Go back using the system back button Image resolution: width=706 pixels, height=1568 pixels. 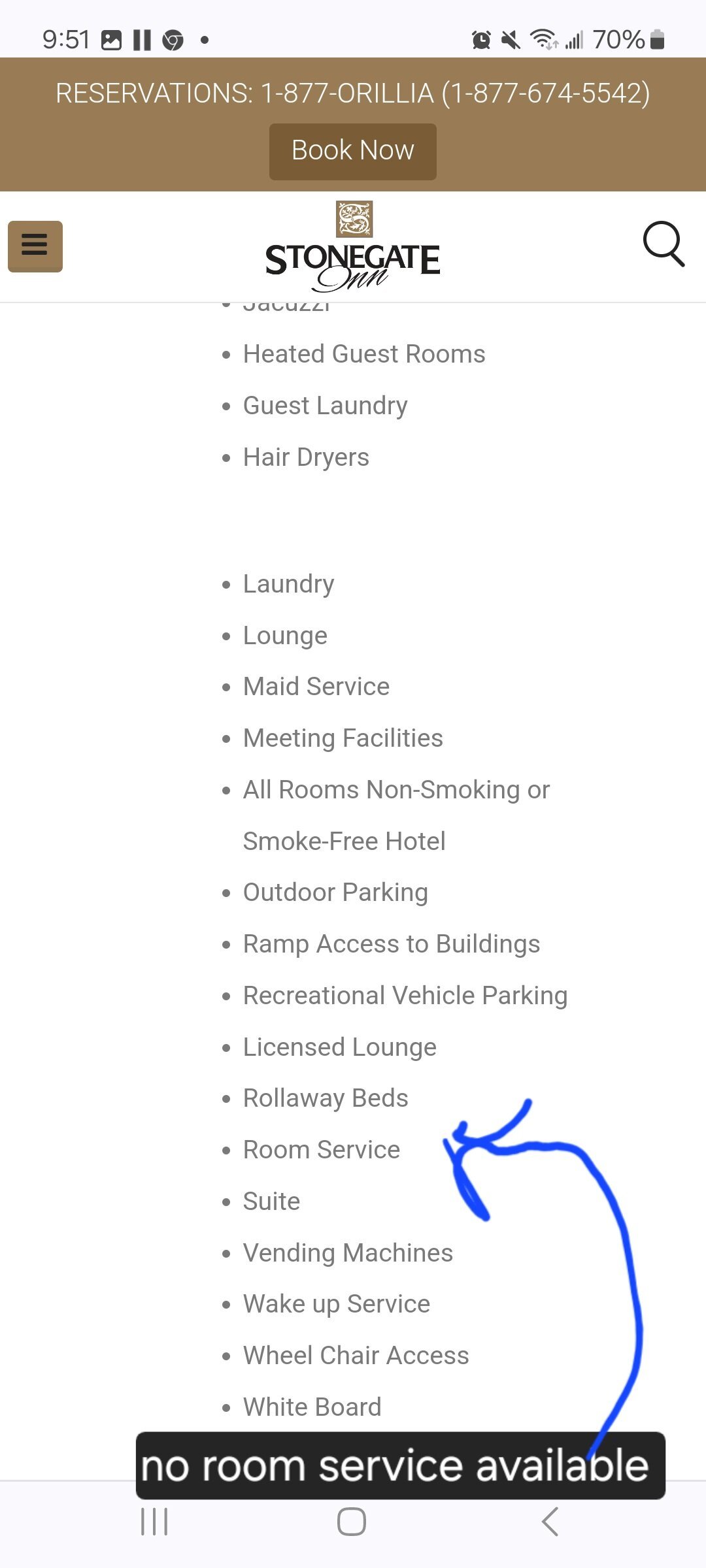[x=550, y=1522]
